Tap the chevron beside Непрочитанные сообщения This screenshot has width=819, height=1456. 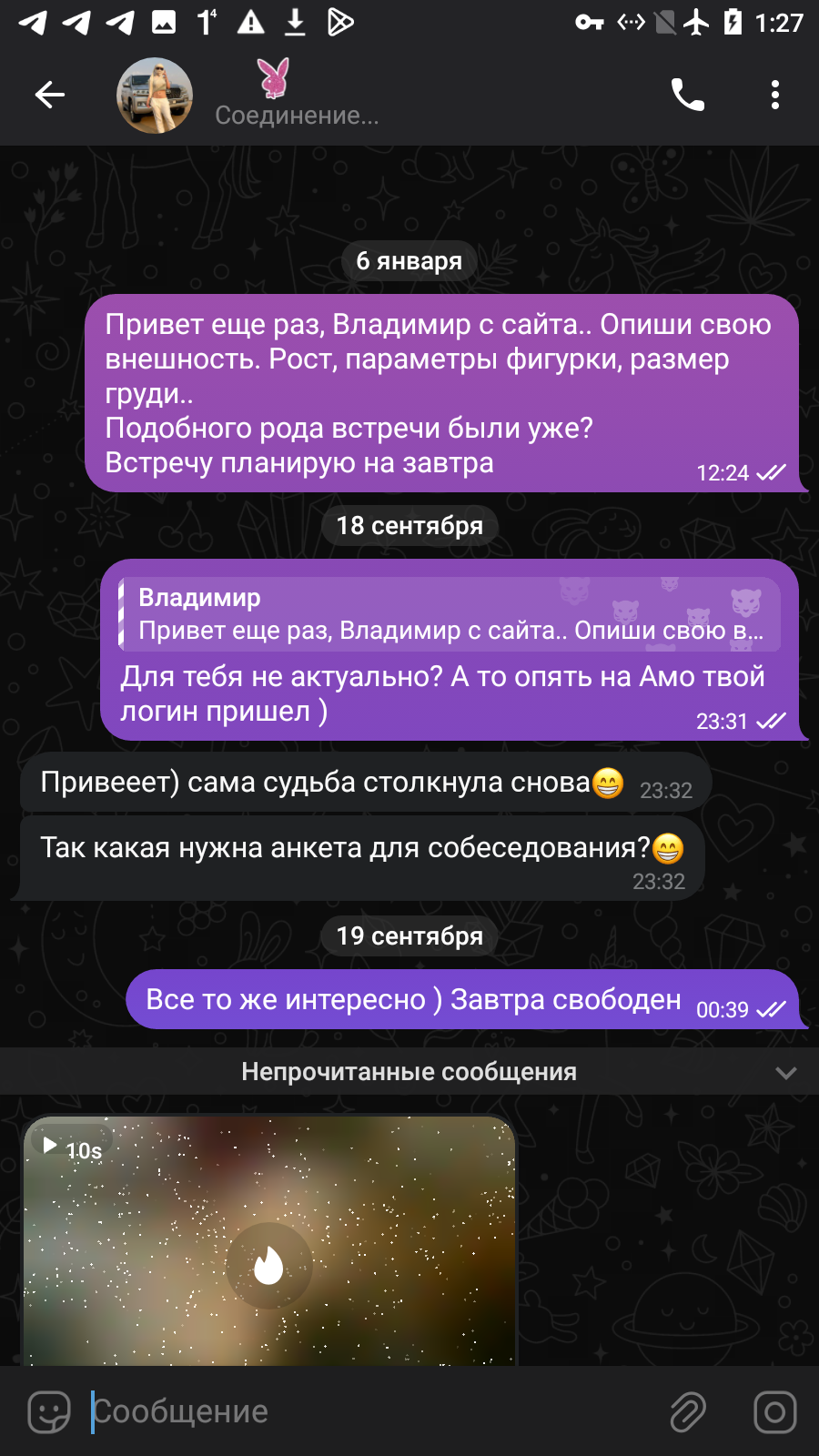click(785, 1073)
